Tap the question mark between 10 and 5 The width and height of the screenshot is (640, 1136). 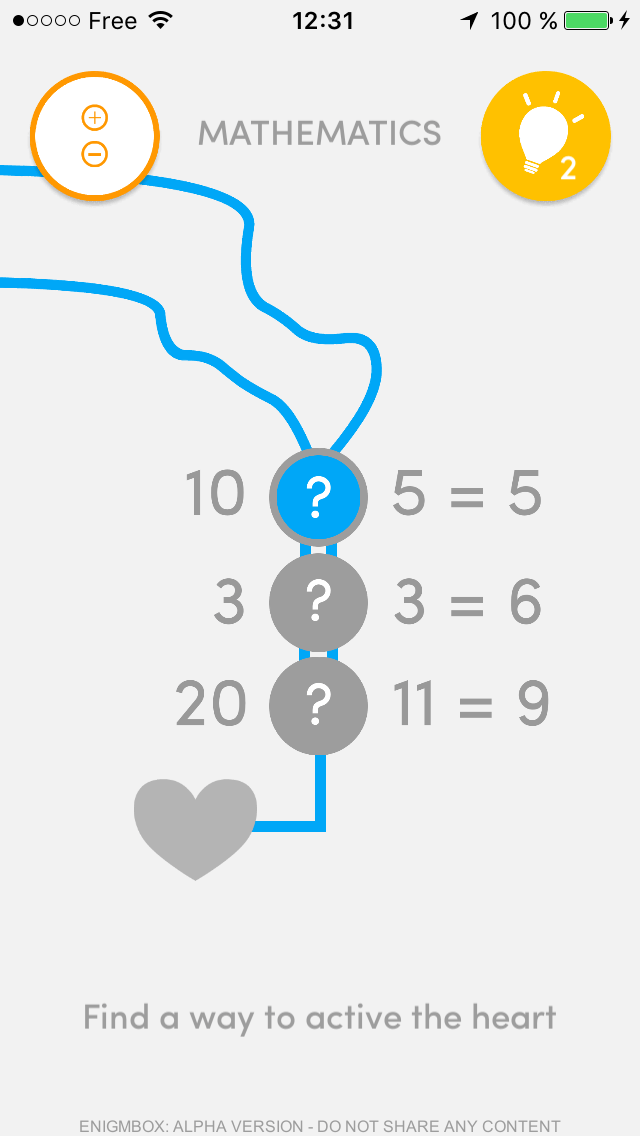tap(318, 498)
